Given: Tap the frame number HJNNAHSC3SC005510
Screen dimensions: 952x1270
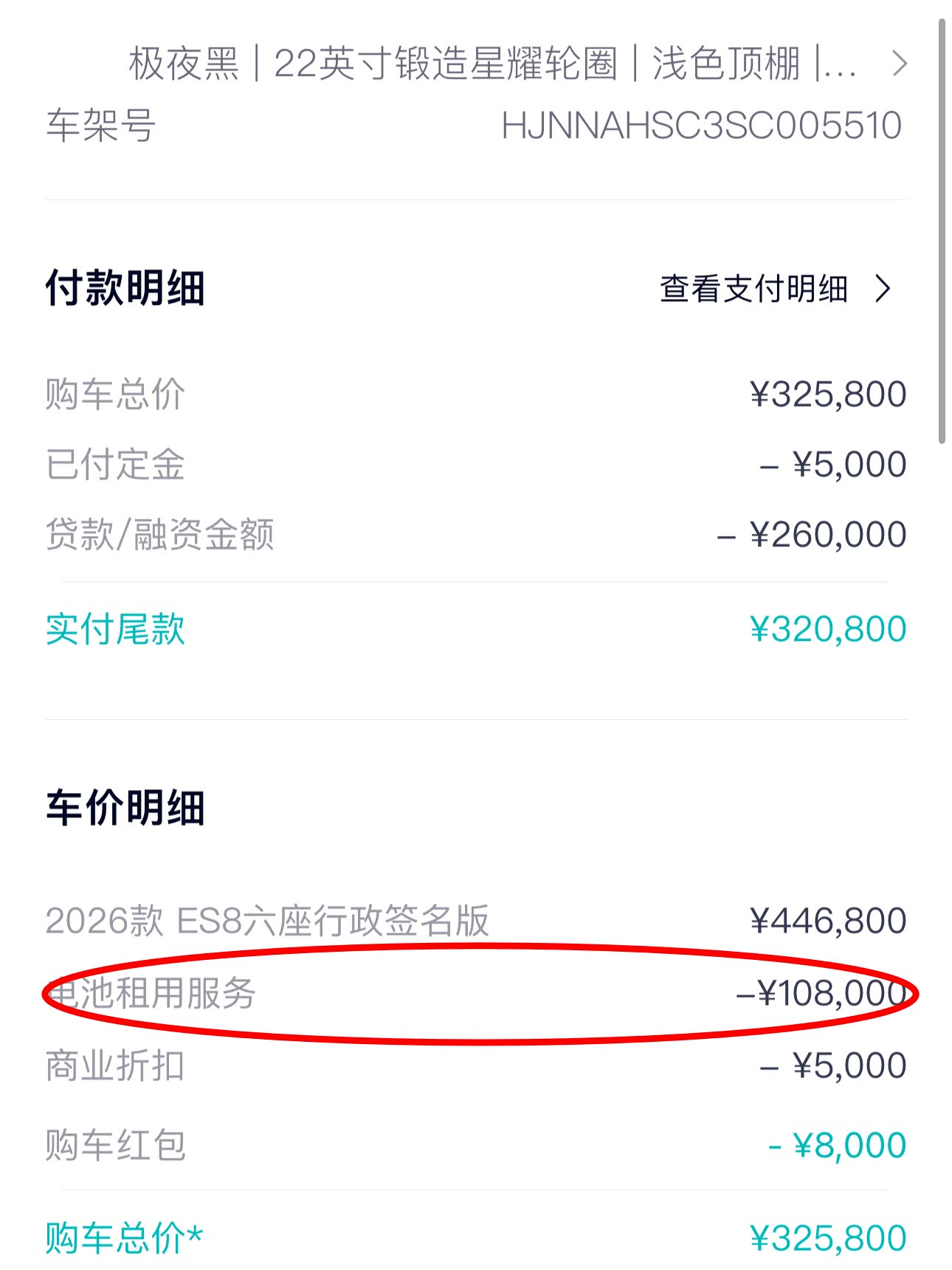Looking at the screenshot, I should coord(701,124).
